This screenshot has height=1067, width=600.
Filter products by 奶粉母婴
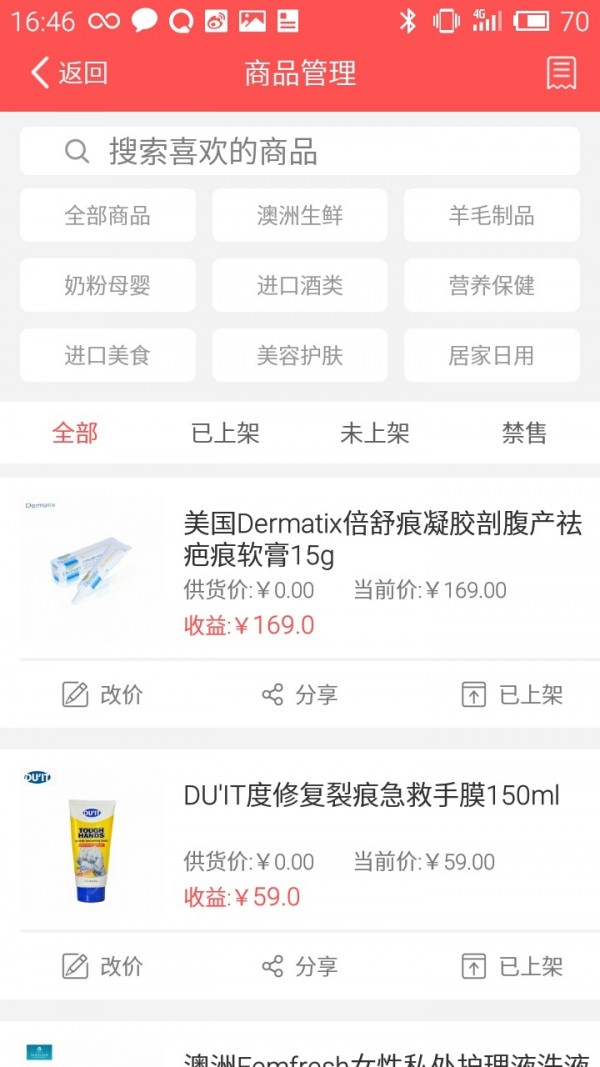(x=108, y=285)
